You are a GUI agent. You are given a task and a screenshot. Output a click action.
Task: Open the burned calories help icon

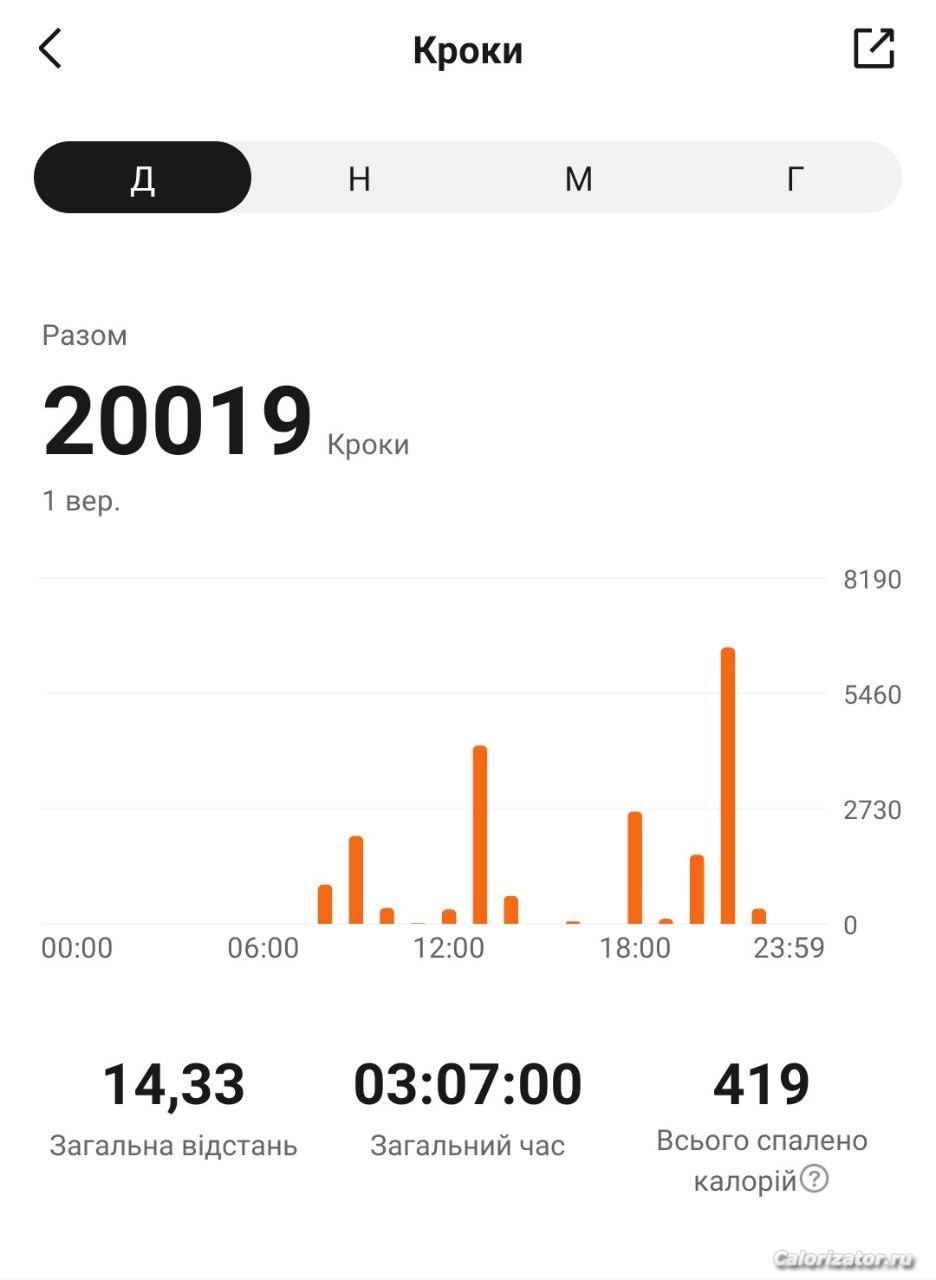(815, 1180)
